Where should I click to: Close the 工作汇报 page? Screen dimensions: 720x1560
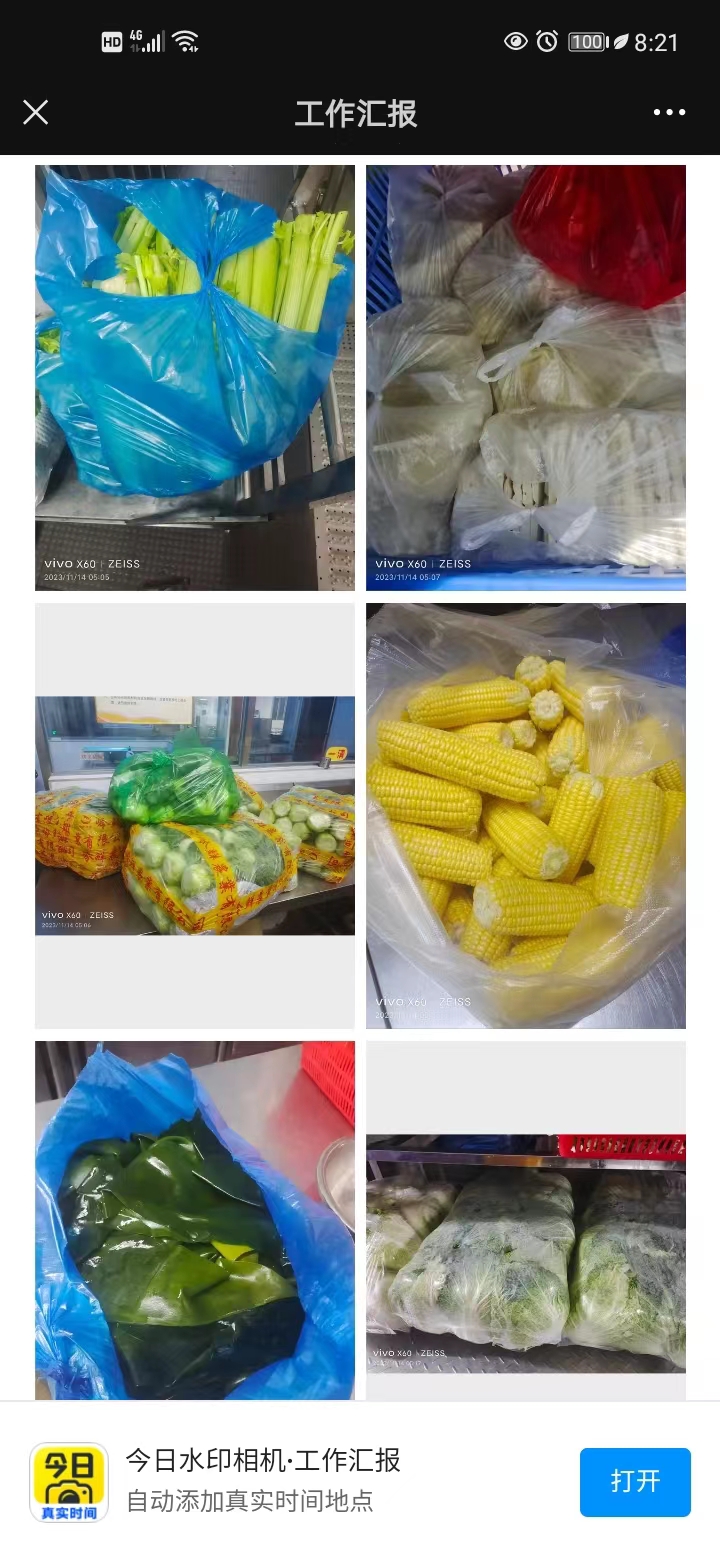coord(36,112)
